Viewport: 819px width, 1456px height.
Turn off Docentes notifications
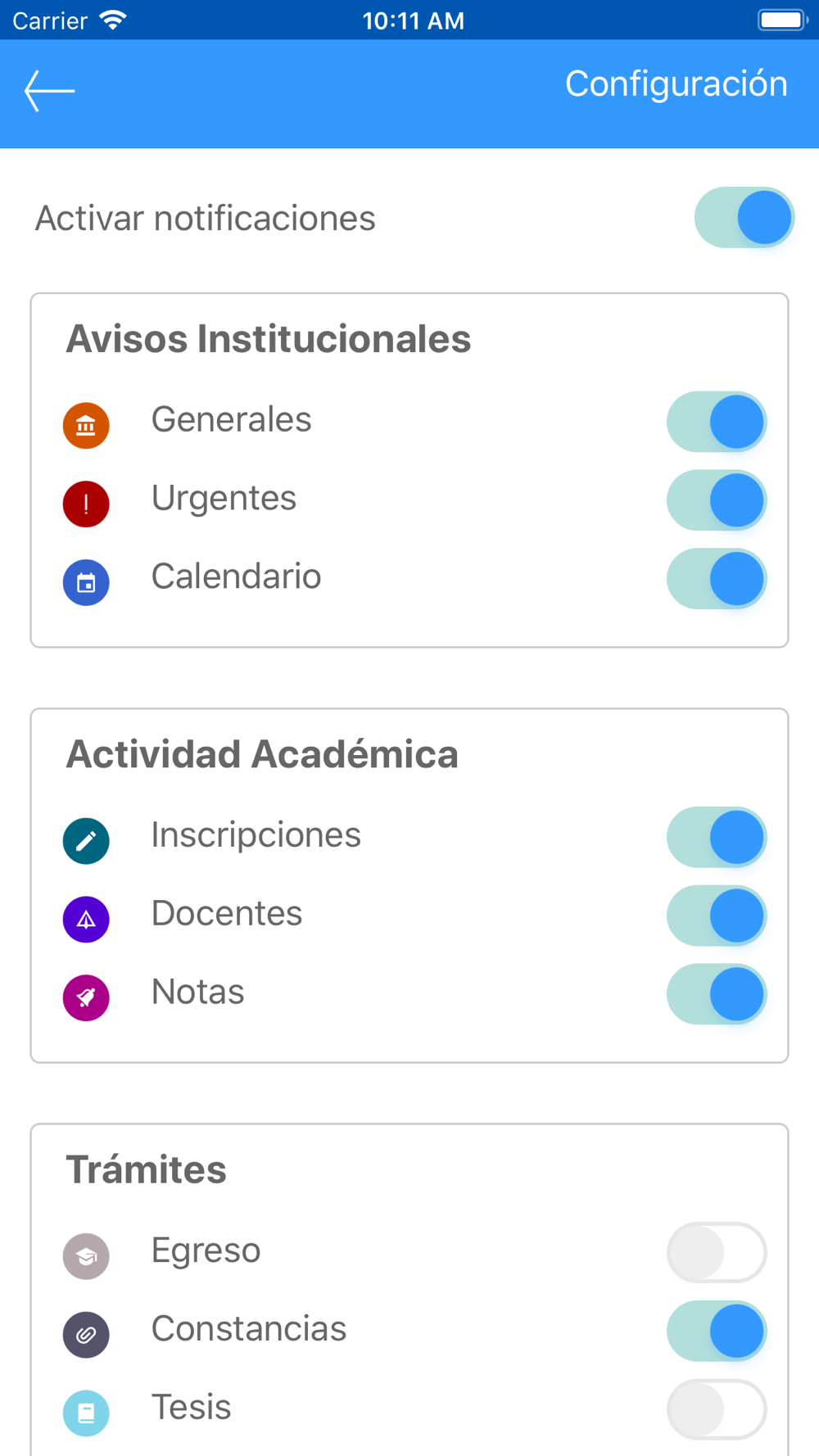pos(717,916)
